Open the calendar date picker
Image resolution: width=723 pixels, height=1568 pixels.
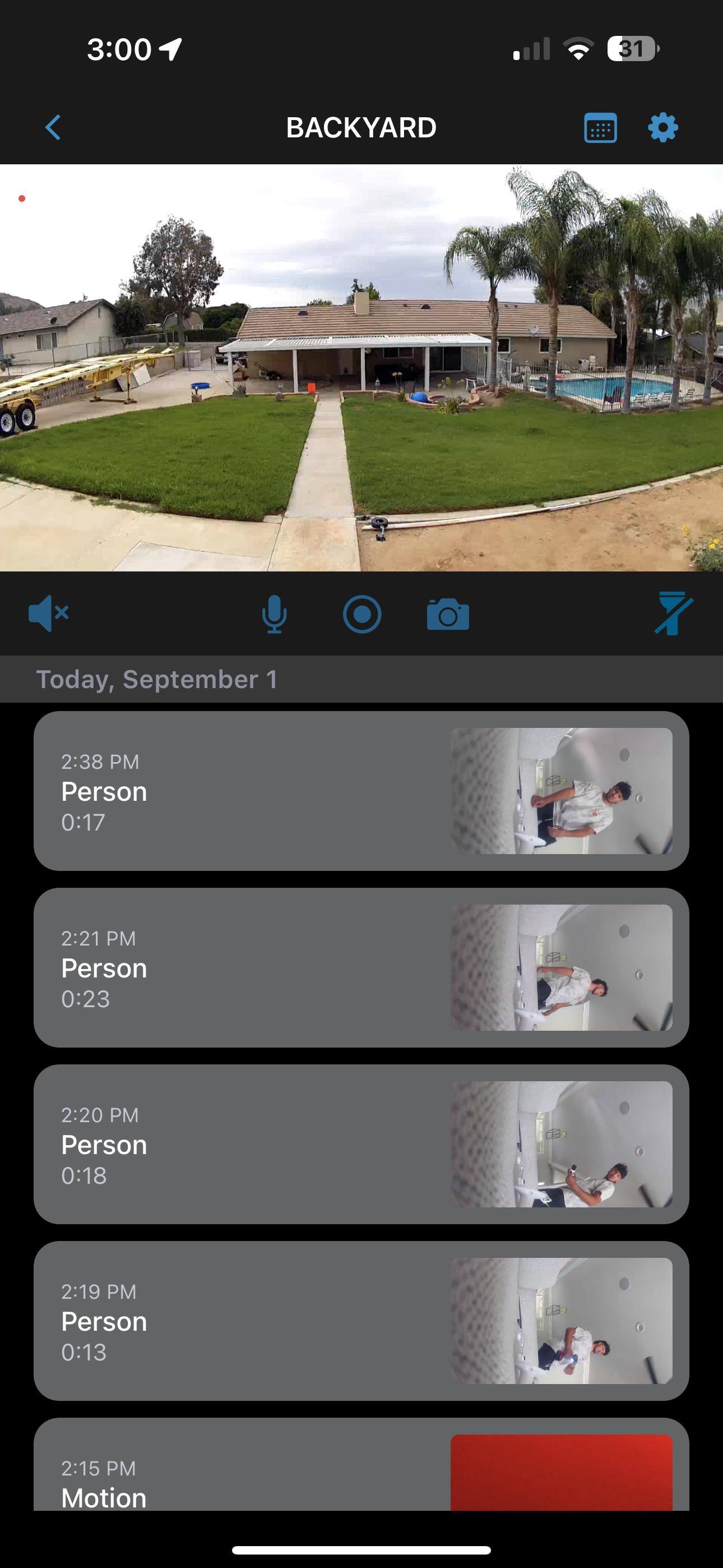point(600,128)
